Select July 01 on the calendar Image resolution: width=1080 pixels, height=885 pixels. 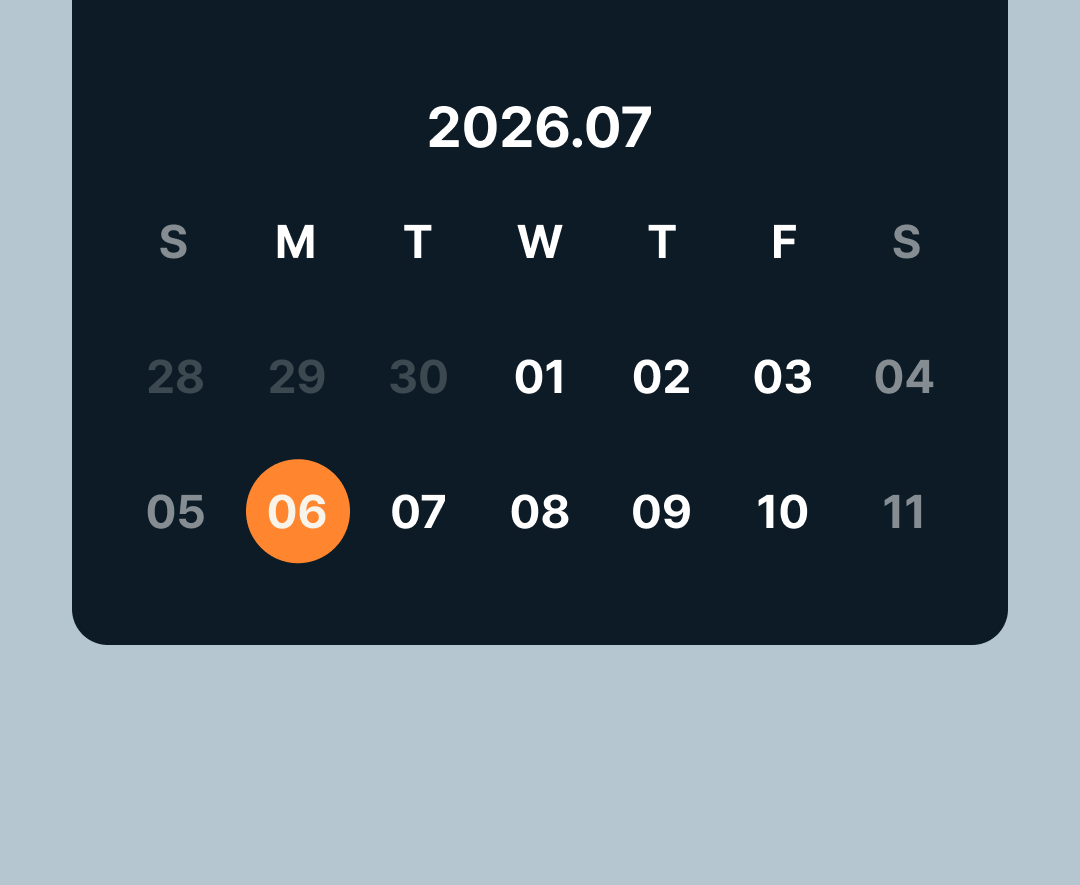click(x=540, y=376)
